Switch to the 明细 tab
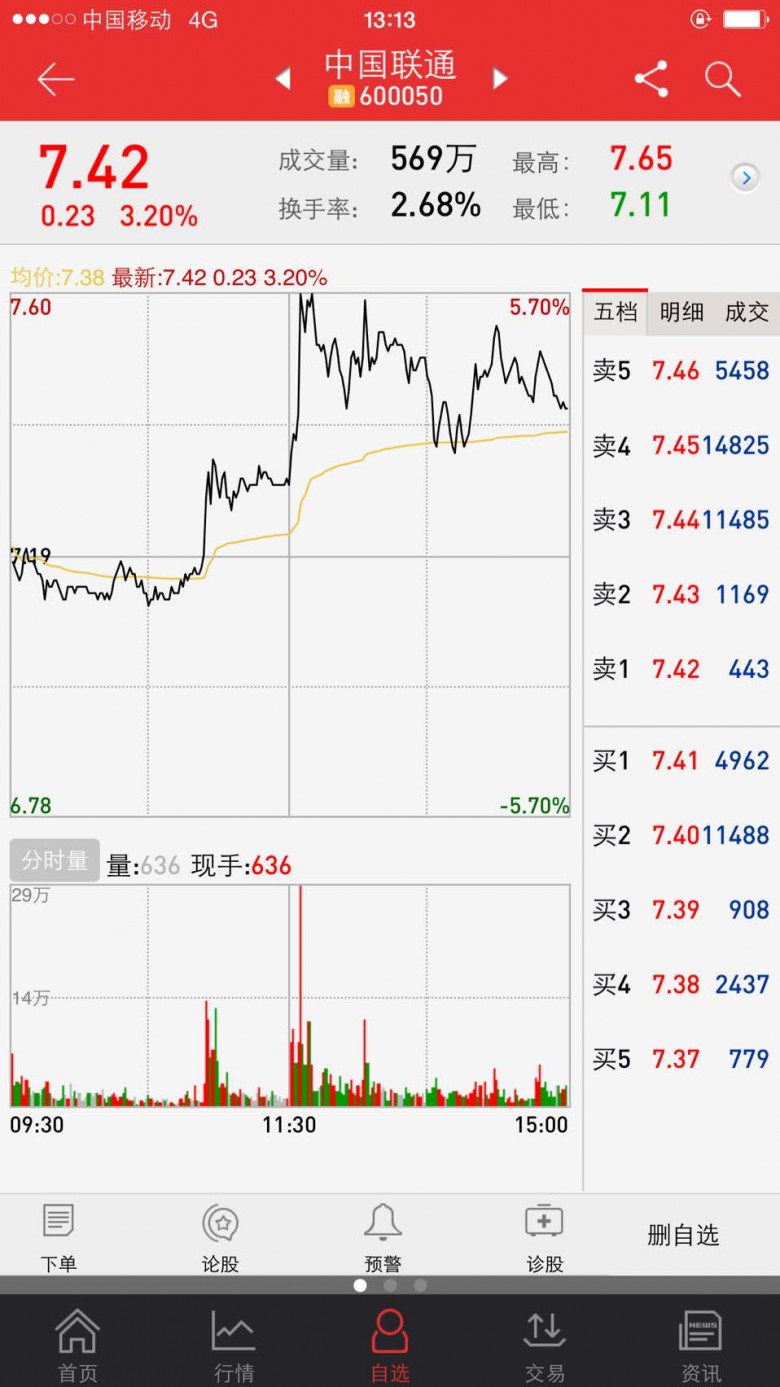The image size is (780, 1387). point(682,312)
